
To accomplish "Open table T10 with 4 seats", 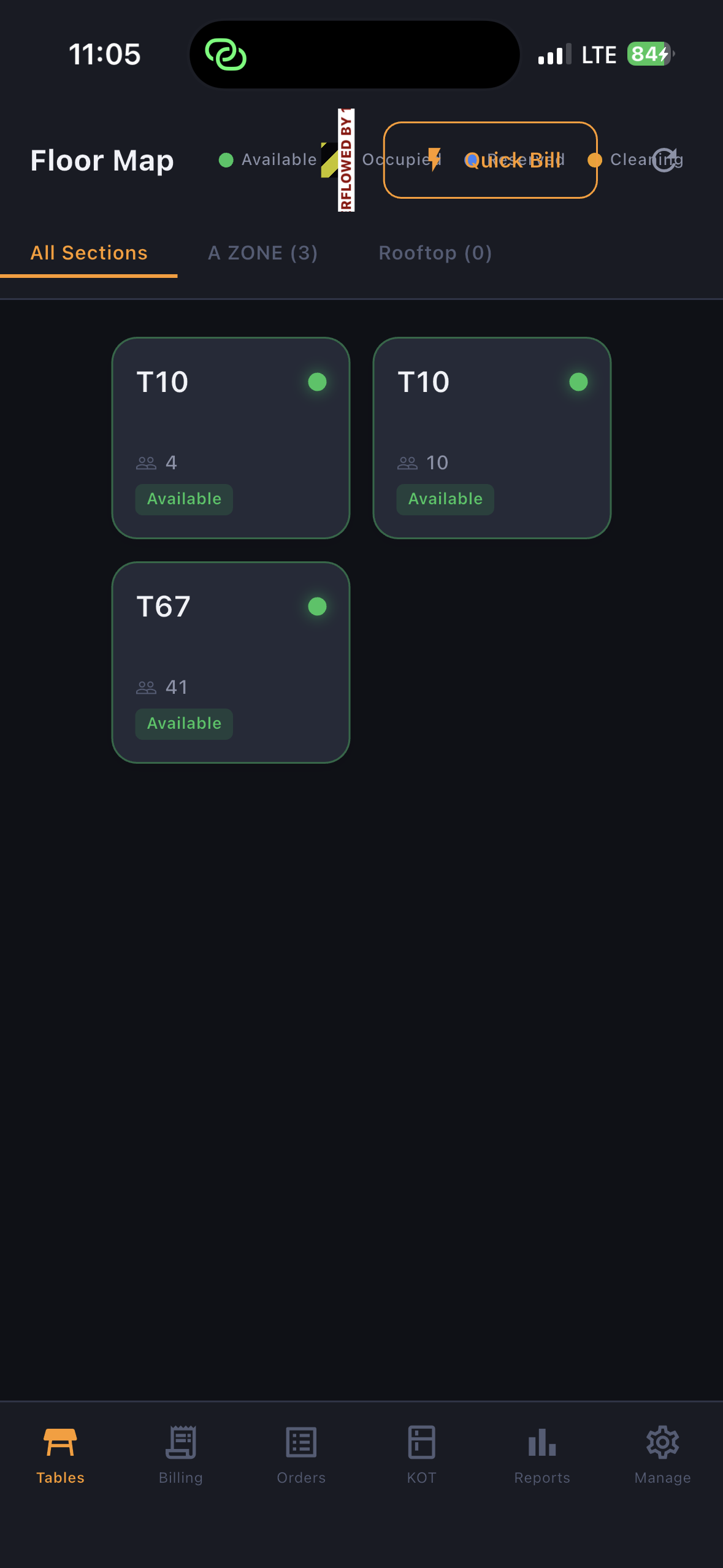I will (x=231, y=438).
